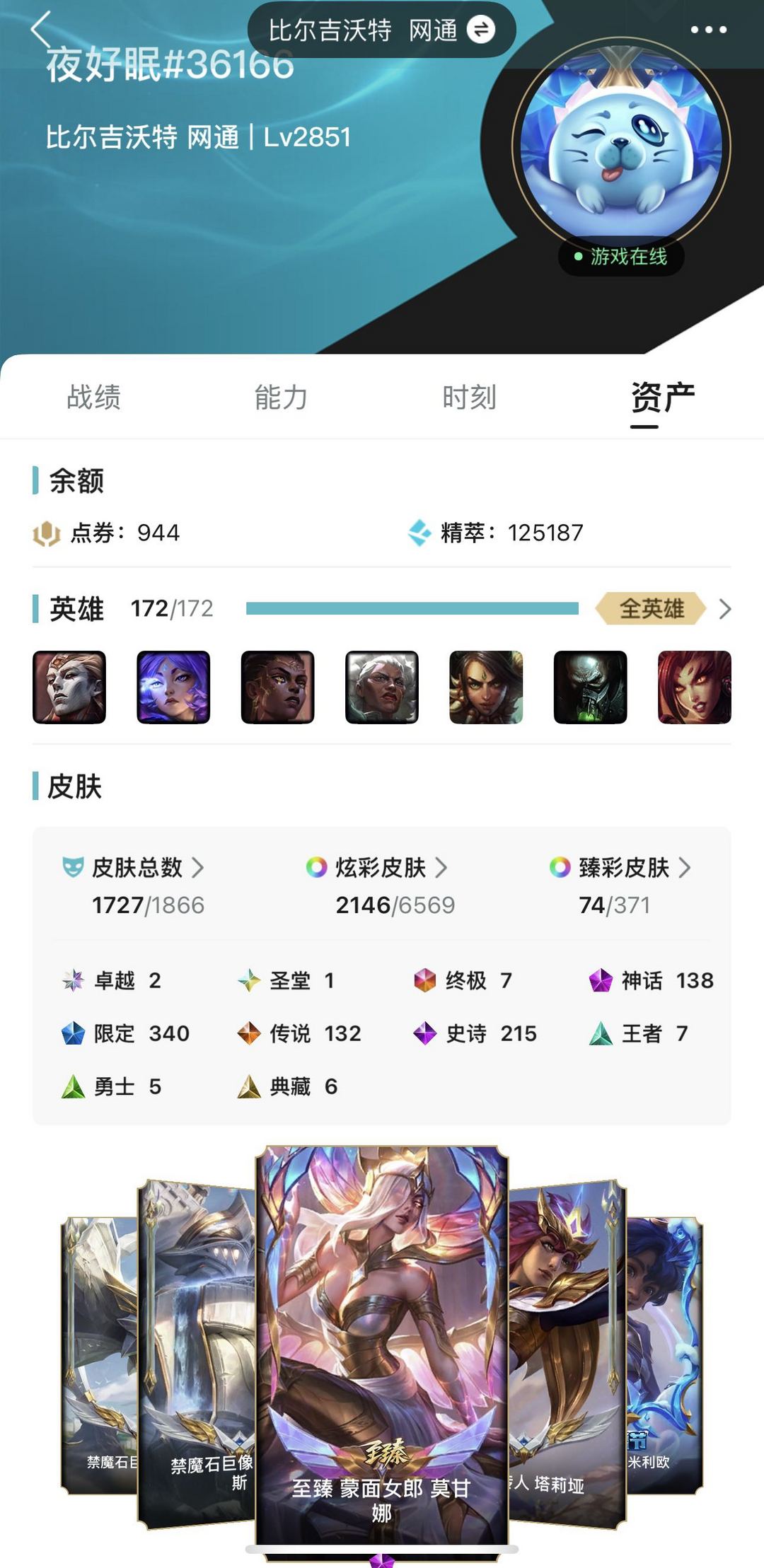Switch to the 能力 tab
The image size is (764, 1568).
[281, 397]
